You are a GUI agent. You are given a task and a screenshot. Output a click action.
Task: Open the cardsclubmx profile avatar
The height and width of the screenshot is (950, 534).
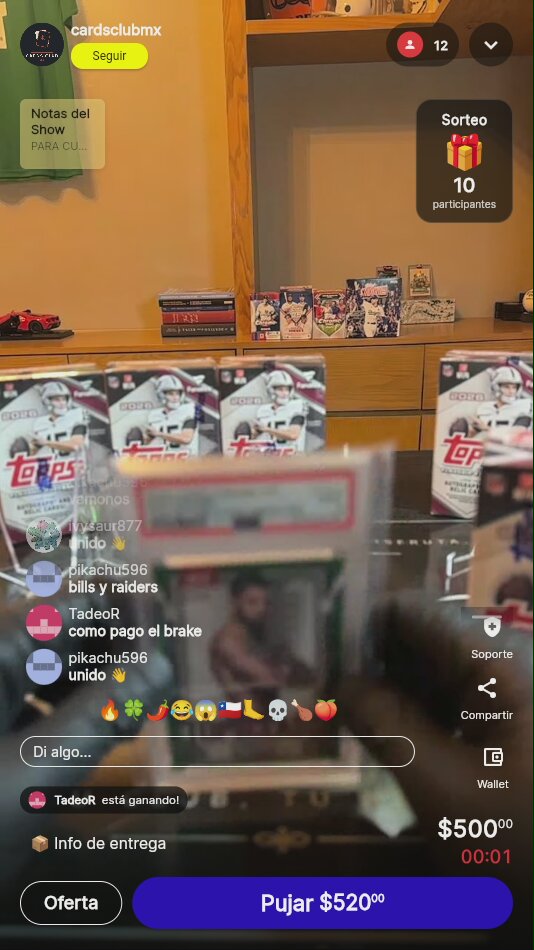42,45
